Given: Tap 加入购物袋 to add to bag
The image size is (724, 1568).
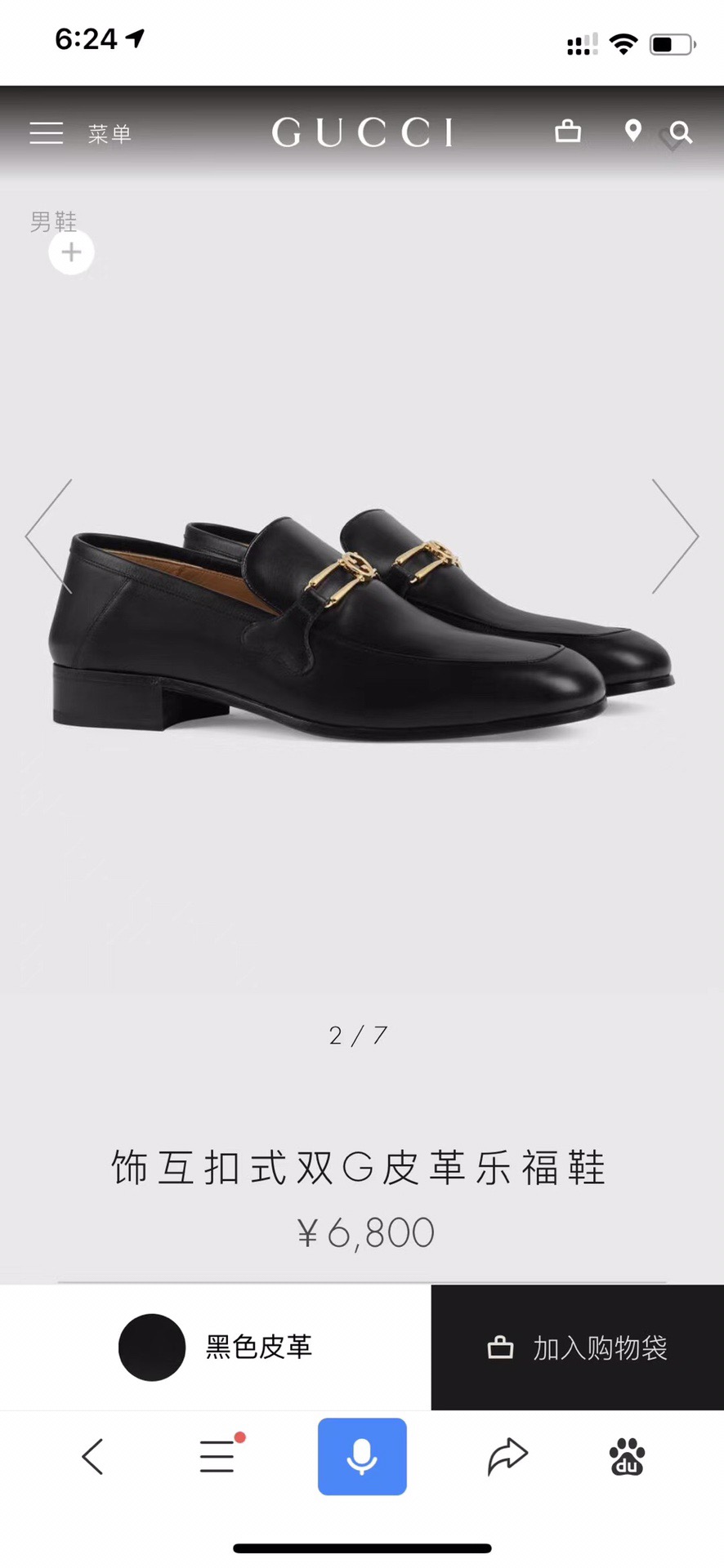Looking at the screenshot, I should pos(578,1347).
